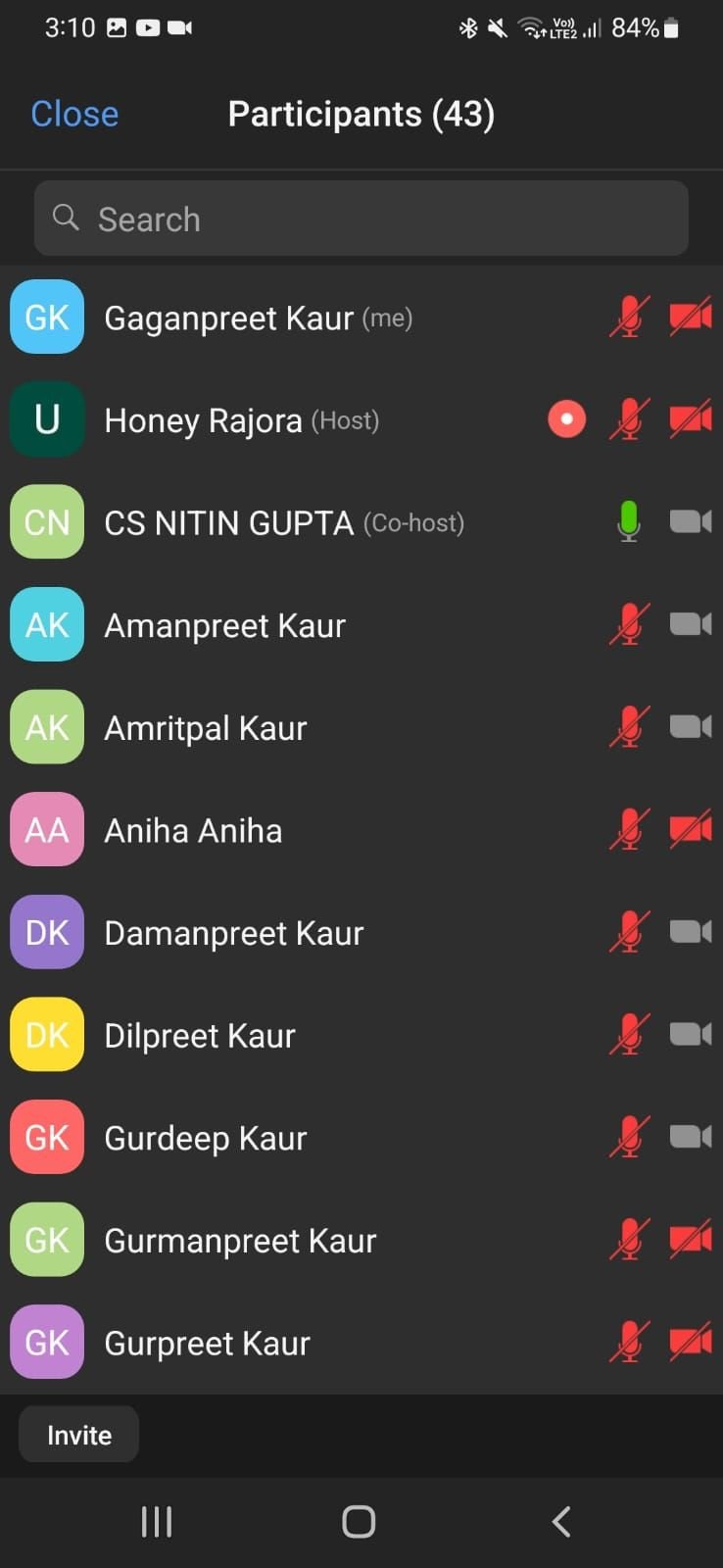Unmute my microphone on Gaganpreet Kaur row

click(629, 318)
